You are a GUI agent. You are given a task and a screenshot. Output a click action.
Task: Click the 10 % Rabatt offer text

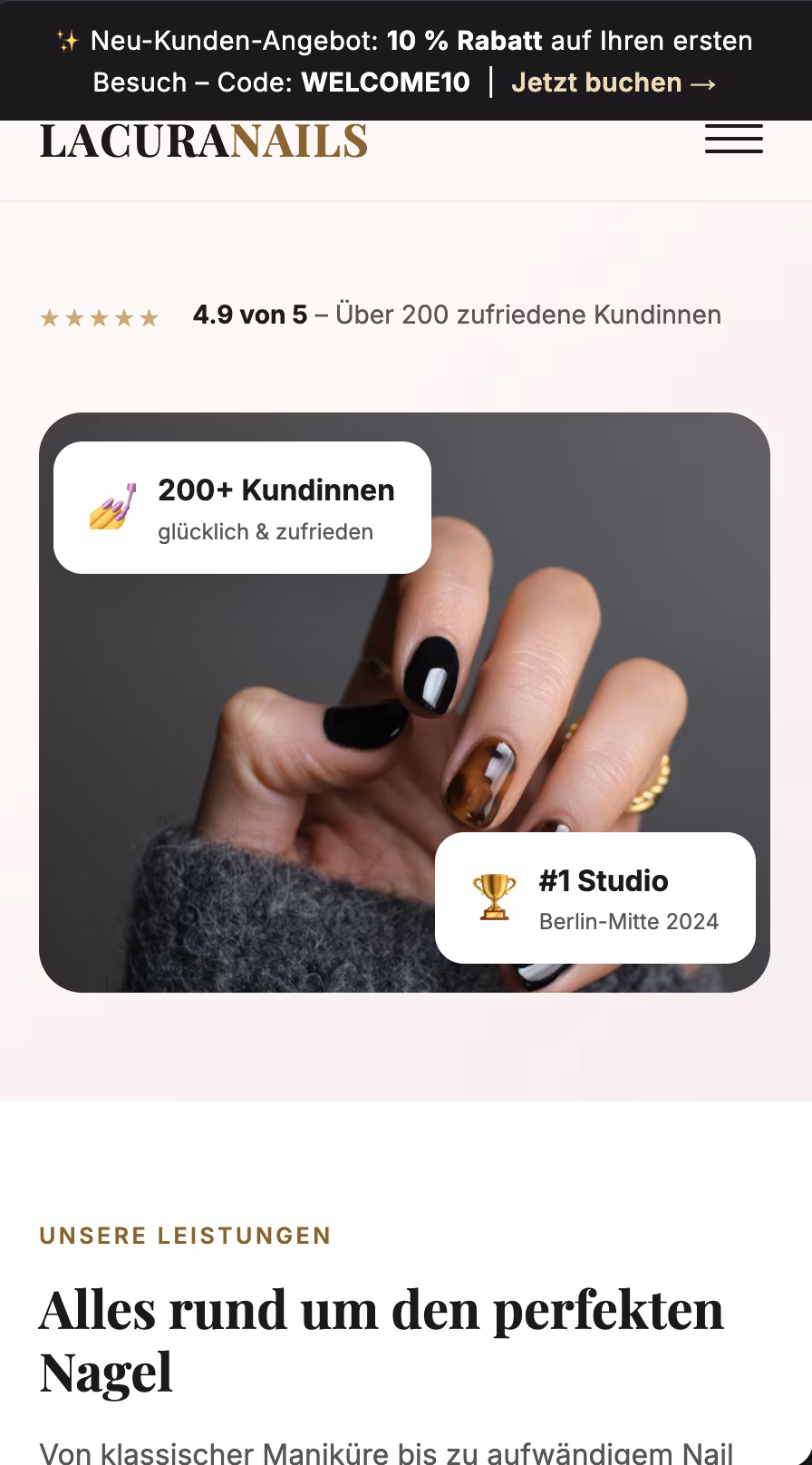point(464,40)
